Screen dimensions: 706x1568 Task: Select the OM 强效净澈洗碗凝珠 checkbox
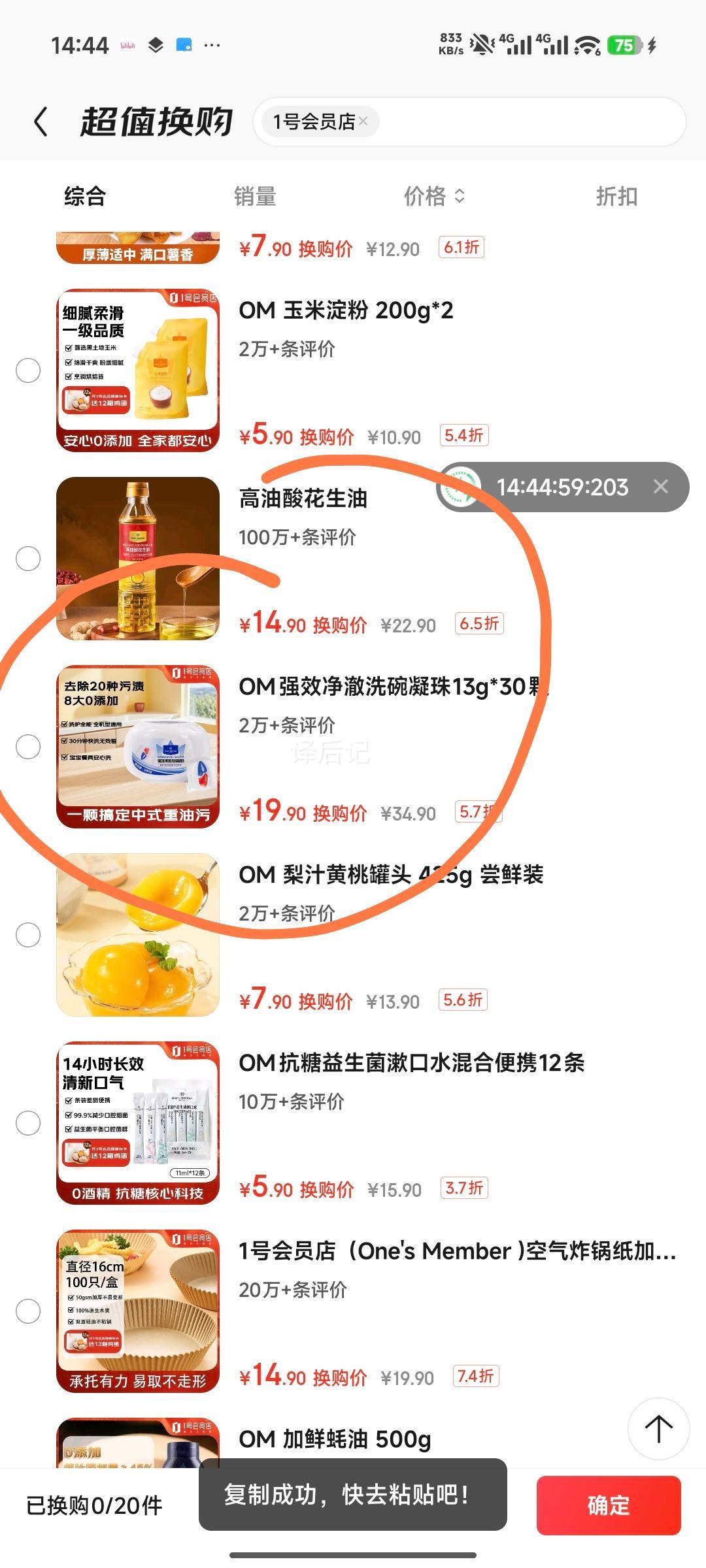click(28, 747)
